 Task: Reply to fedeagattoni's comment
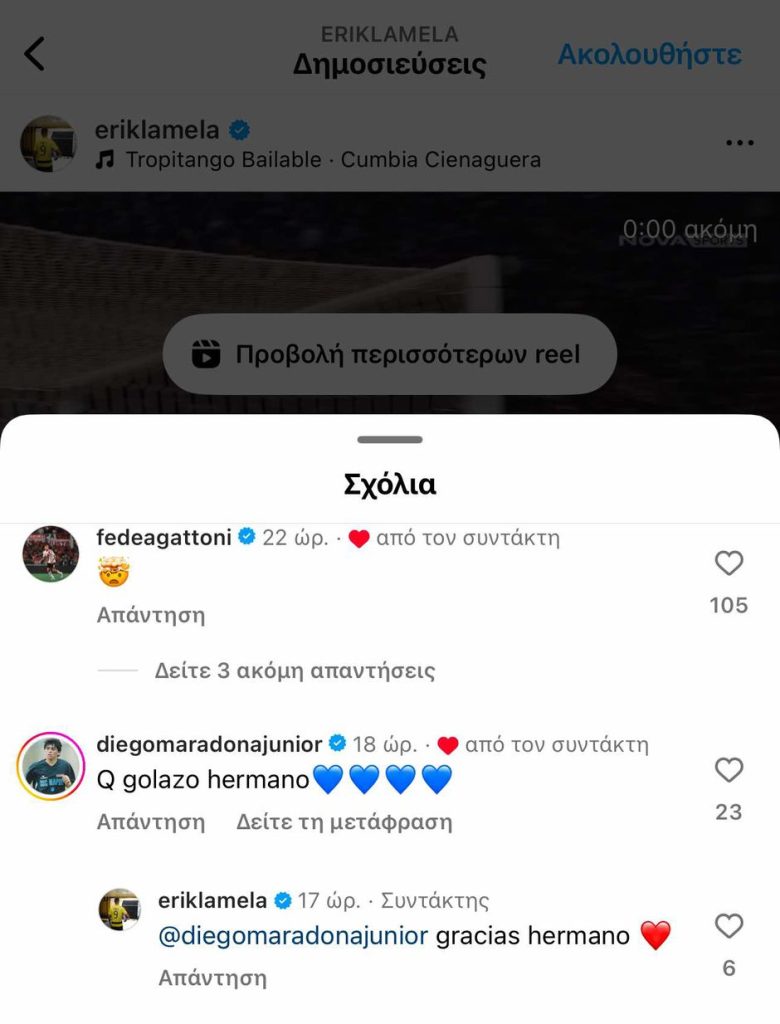click(150, 615)
